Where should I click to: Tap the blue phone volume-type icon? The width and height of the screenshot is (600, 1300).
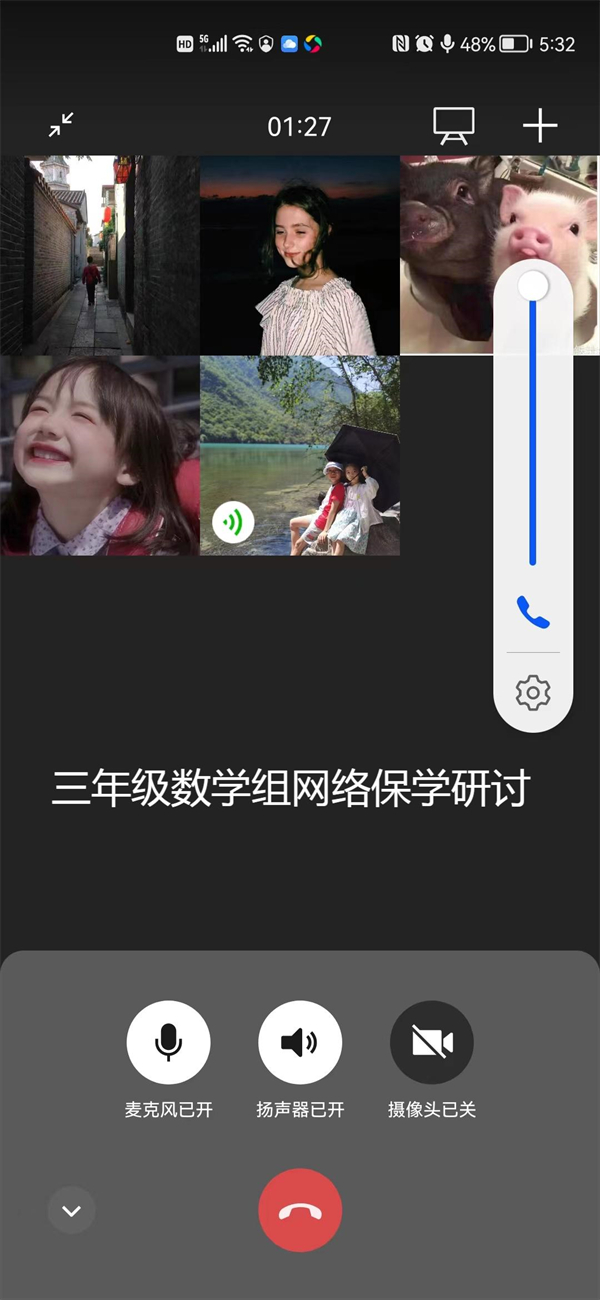[533, 611]
